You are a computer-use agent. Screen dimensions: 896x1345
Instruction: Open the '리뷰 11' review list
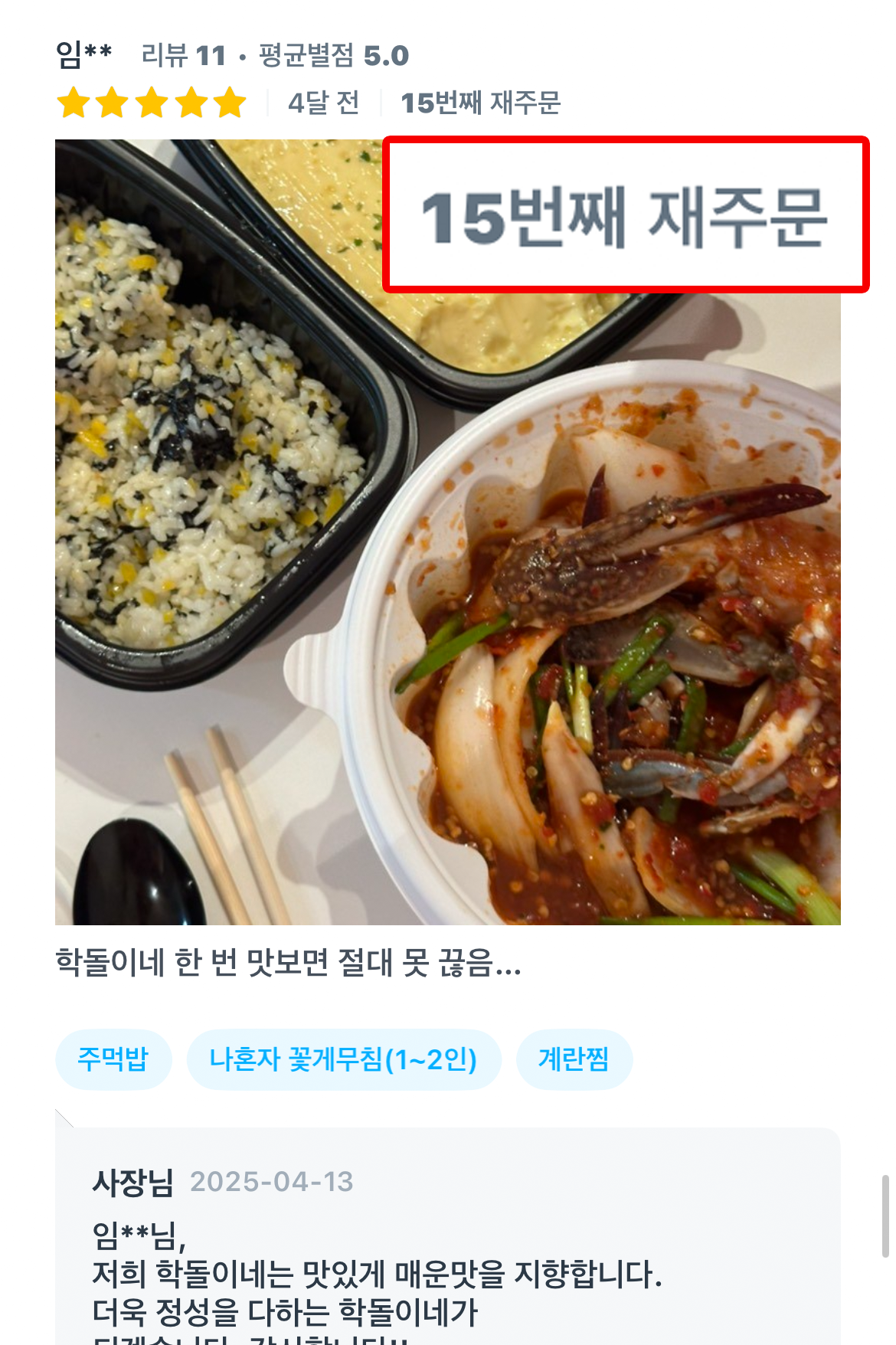click(181, 54)
